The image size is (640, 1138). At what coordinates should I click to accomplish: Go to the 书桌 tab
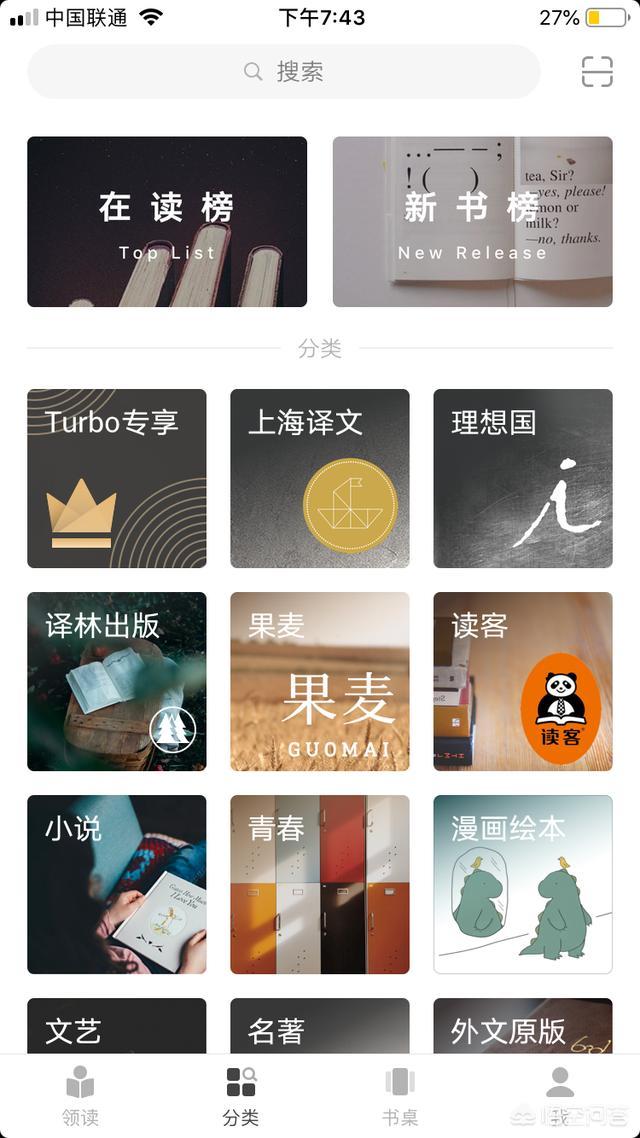click(x=400, y=1096)
